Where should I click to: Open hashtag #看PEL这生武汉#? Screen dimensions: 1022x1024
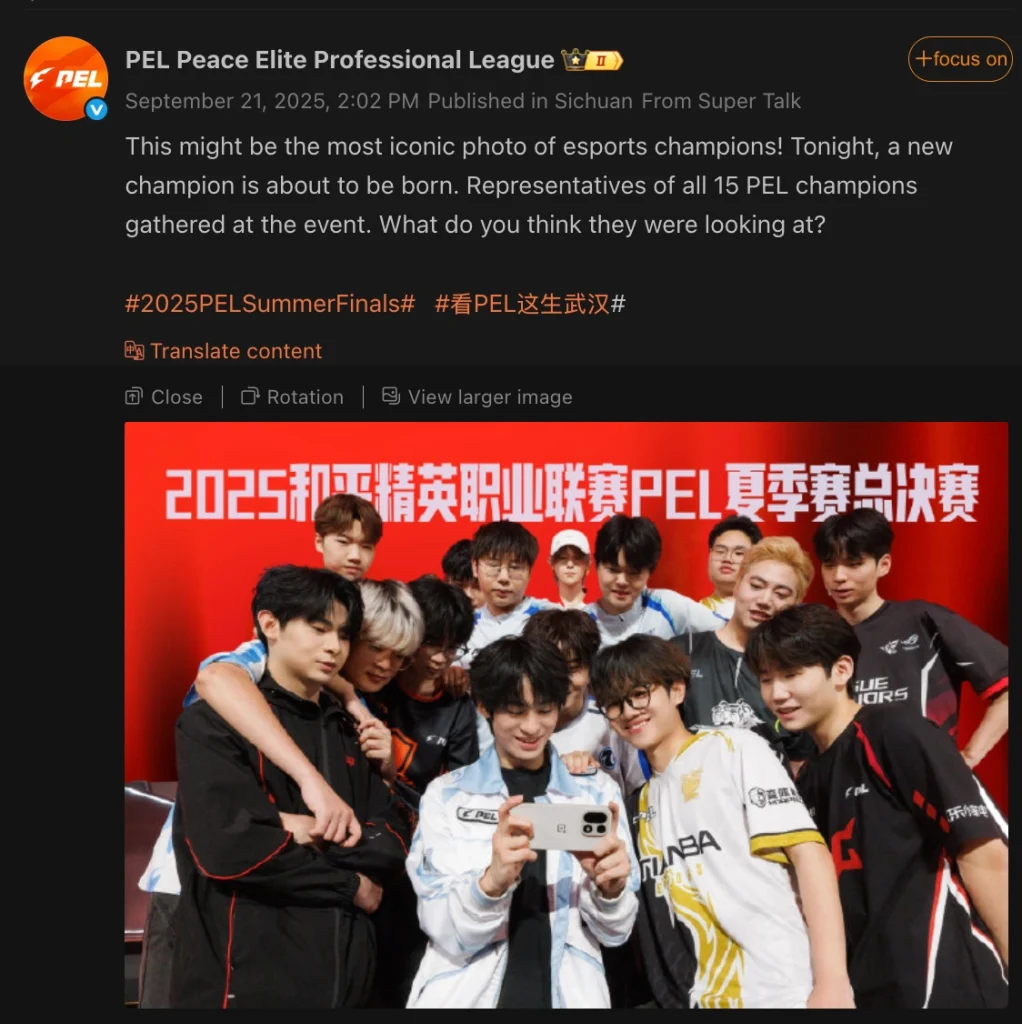pos(530,304)
